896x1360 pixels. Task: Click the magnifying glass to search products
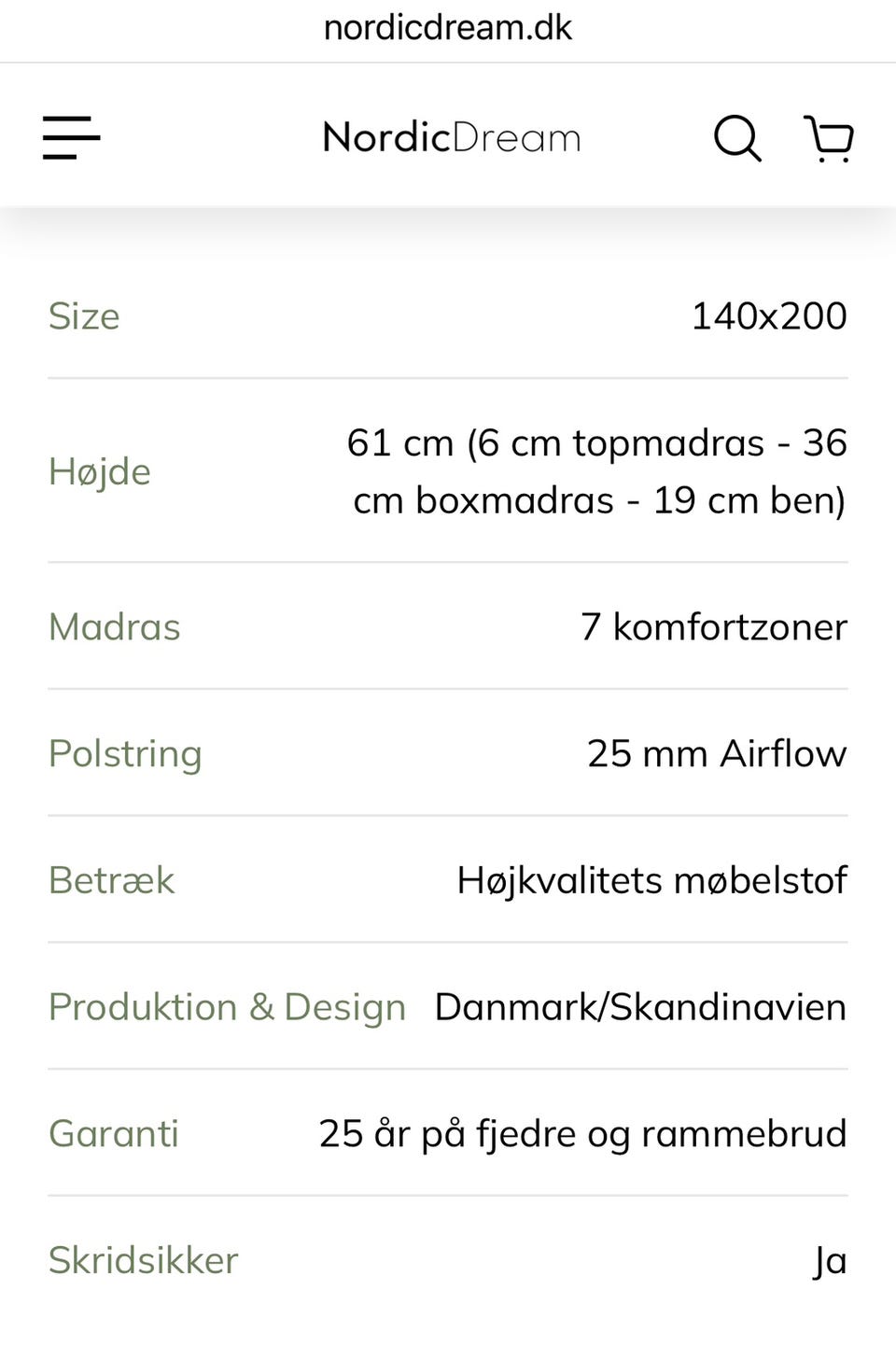coord(737,138)
